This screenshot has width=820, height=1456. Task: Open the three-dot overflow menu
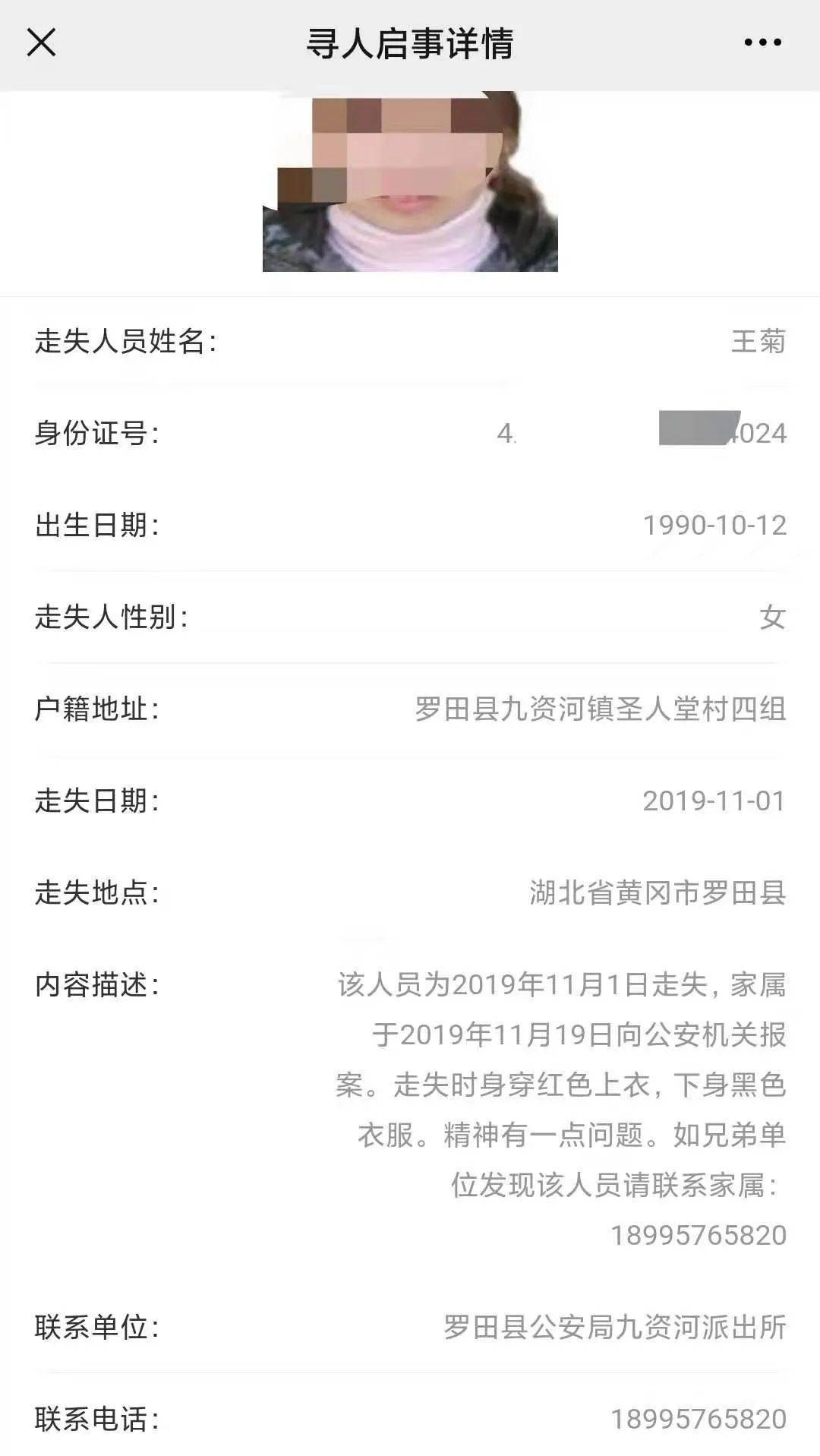tap(762, 43)
